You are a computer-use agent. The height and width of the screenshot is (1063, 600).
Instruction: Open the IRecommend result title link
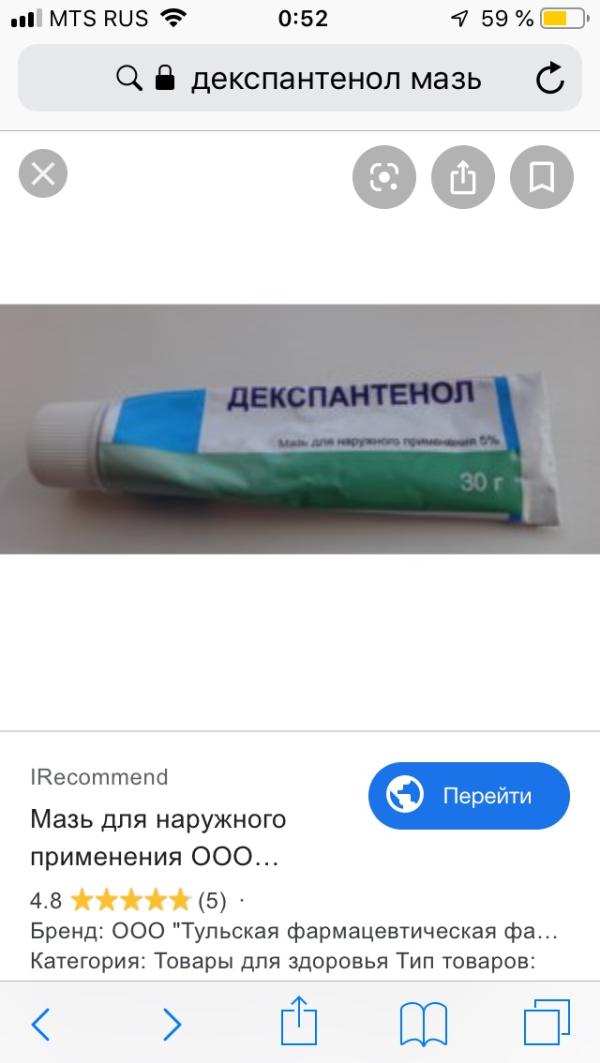pos(158,839)
